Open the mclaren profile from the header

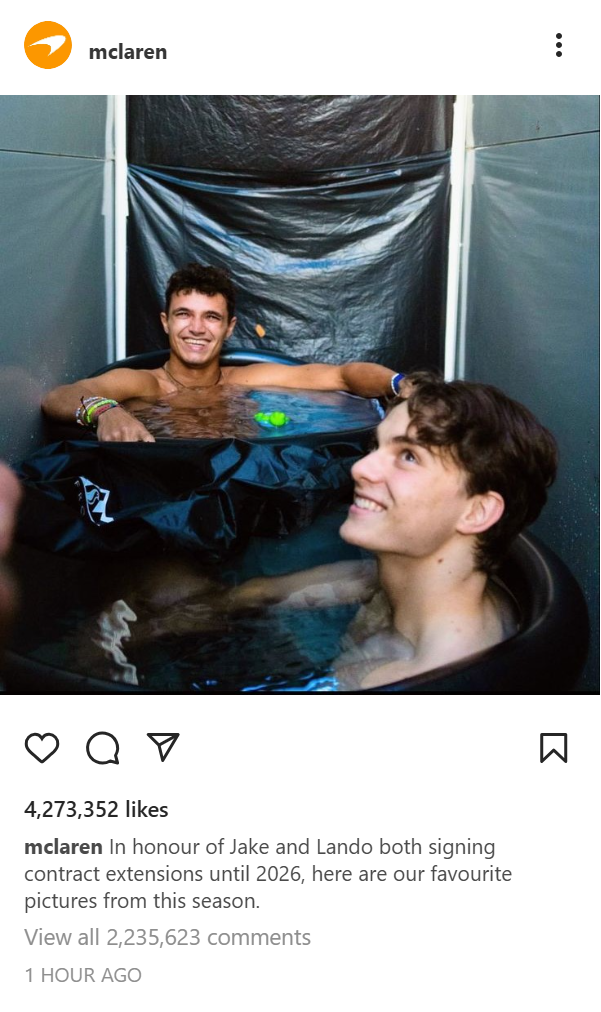coord(127,52)
